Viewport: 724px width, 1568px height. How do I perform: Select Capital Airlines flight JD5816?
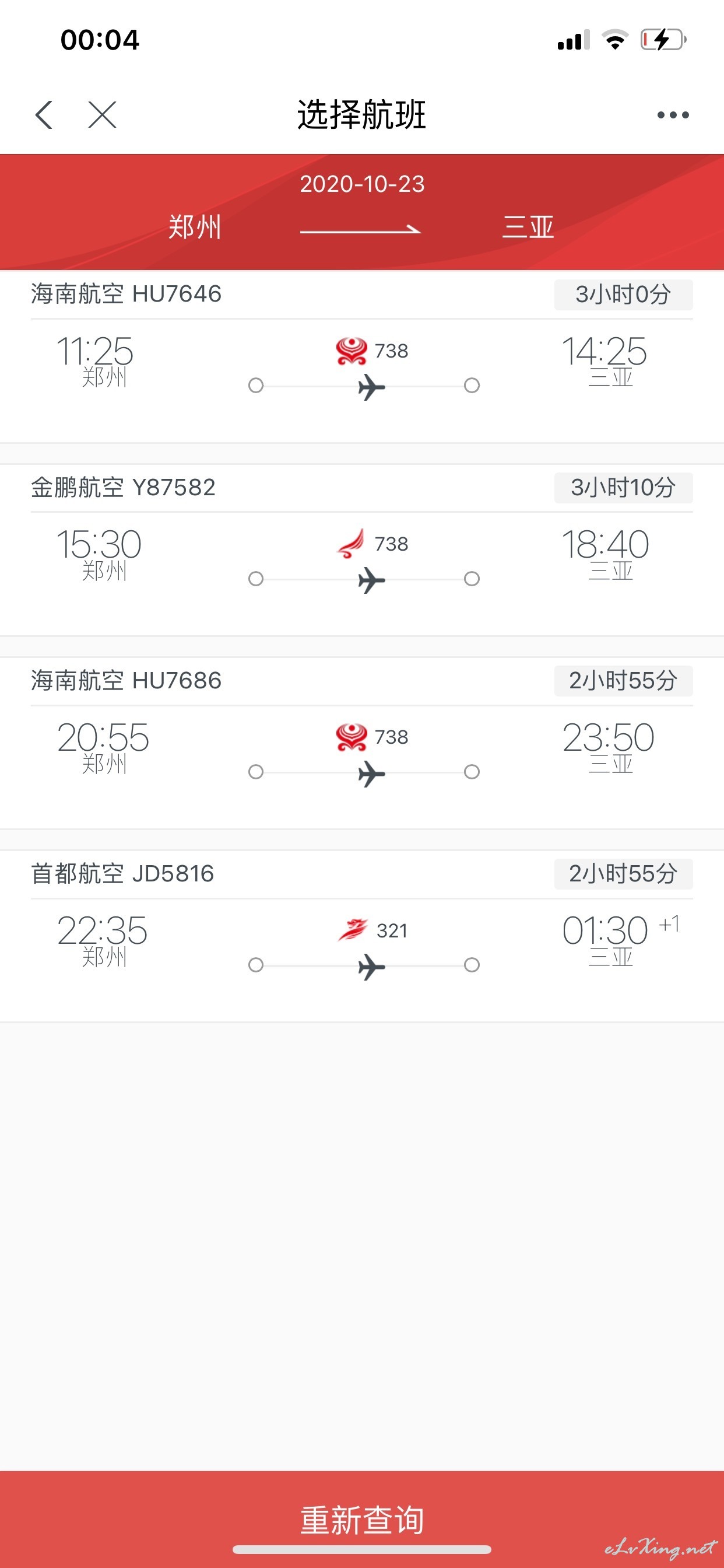point(362,936)
